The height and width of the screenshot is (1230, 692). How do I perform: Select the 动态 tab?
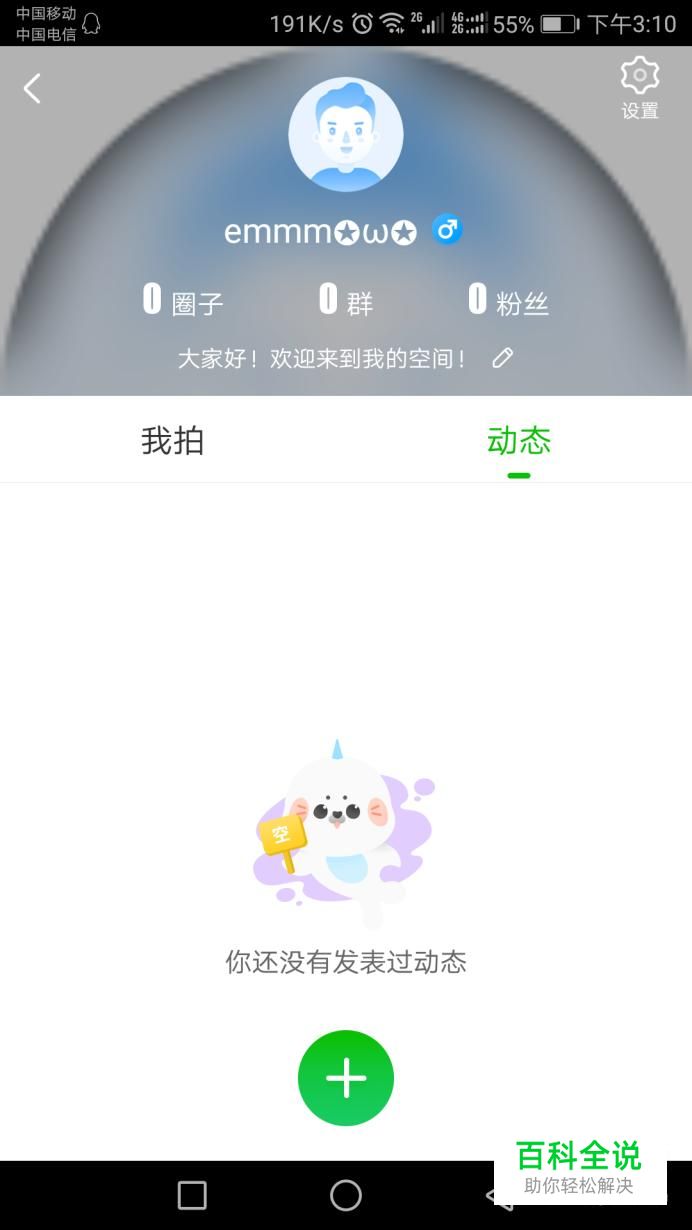(519, 441)
